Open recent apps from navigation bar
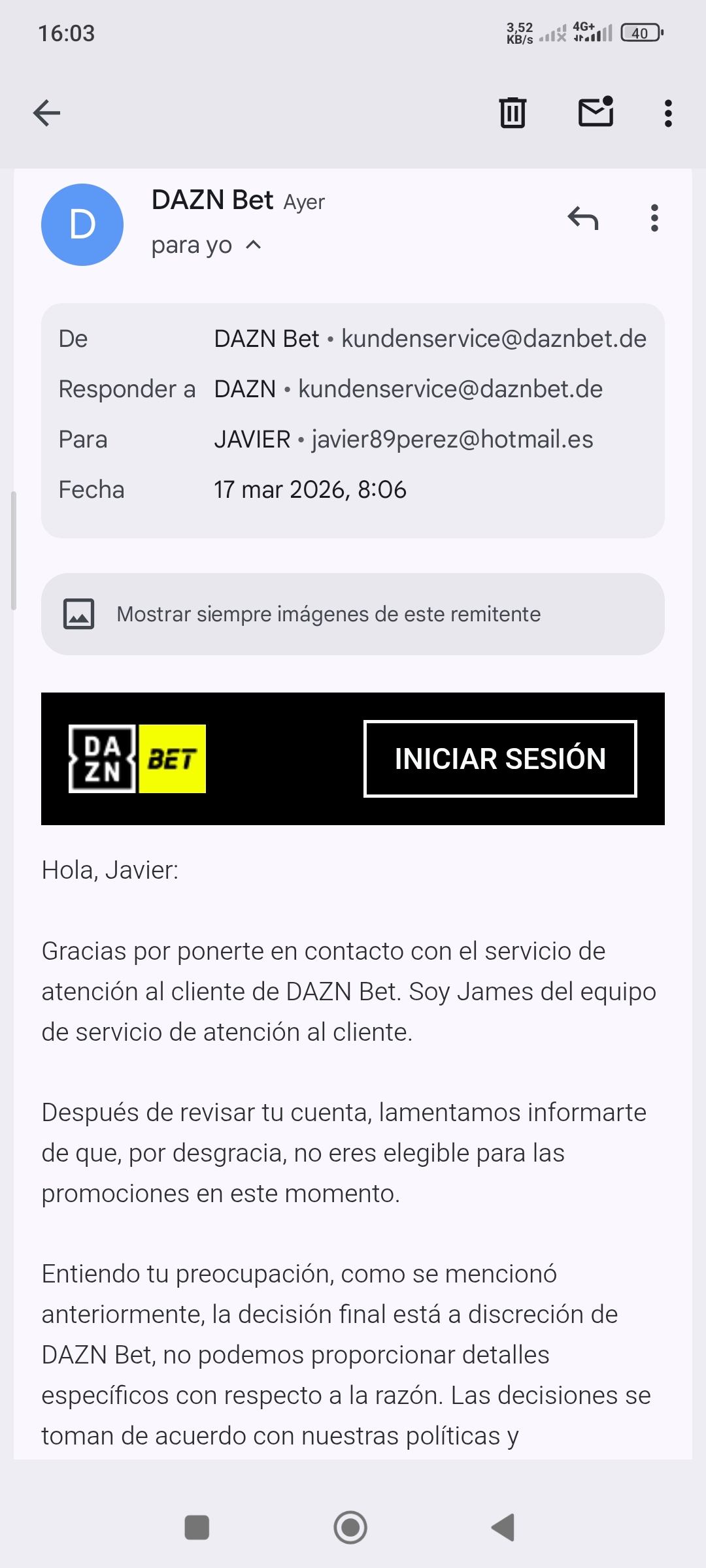 click(197, 1527)
